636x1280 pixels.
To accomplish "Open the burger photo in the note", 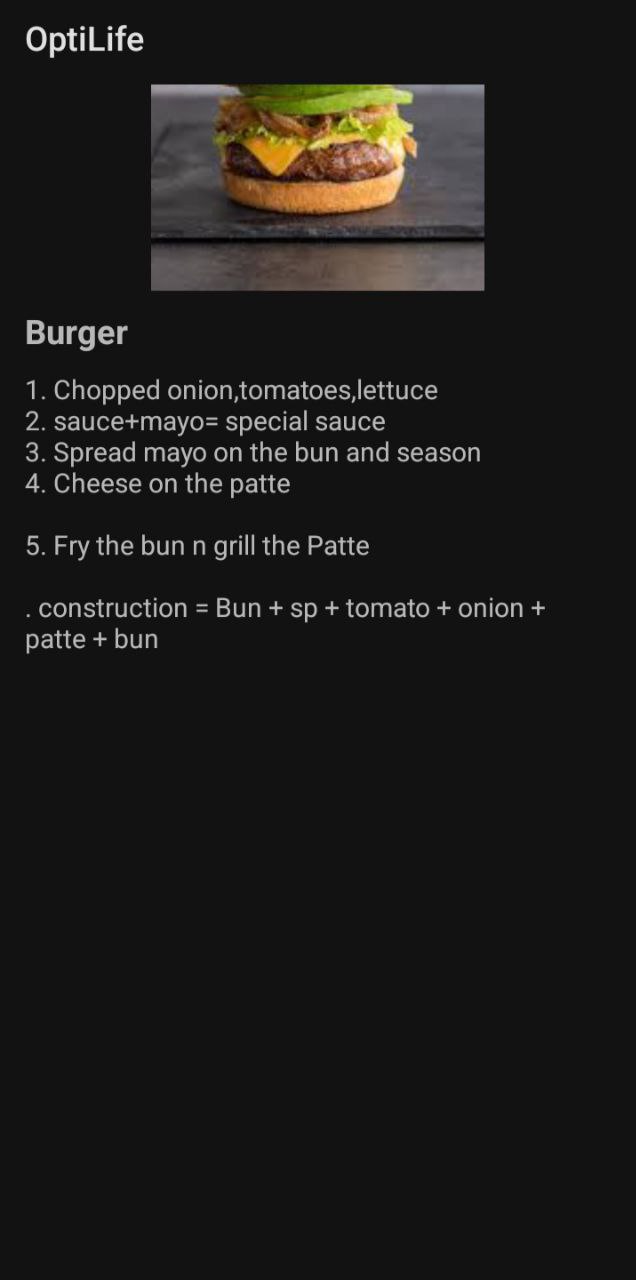I will click(x=317, y=187).
